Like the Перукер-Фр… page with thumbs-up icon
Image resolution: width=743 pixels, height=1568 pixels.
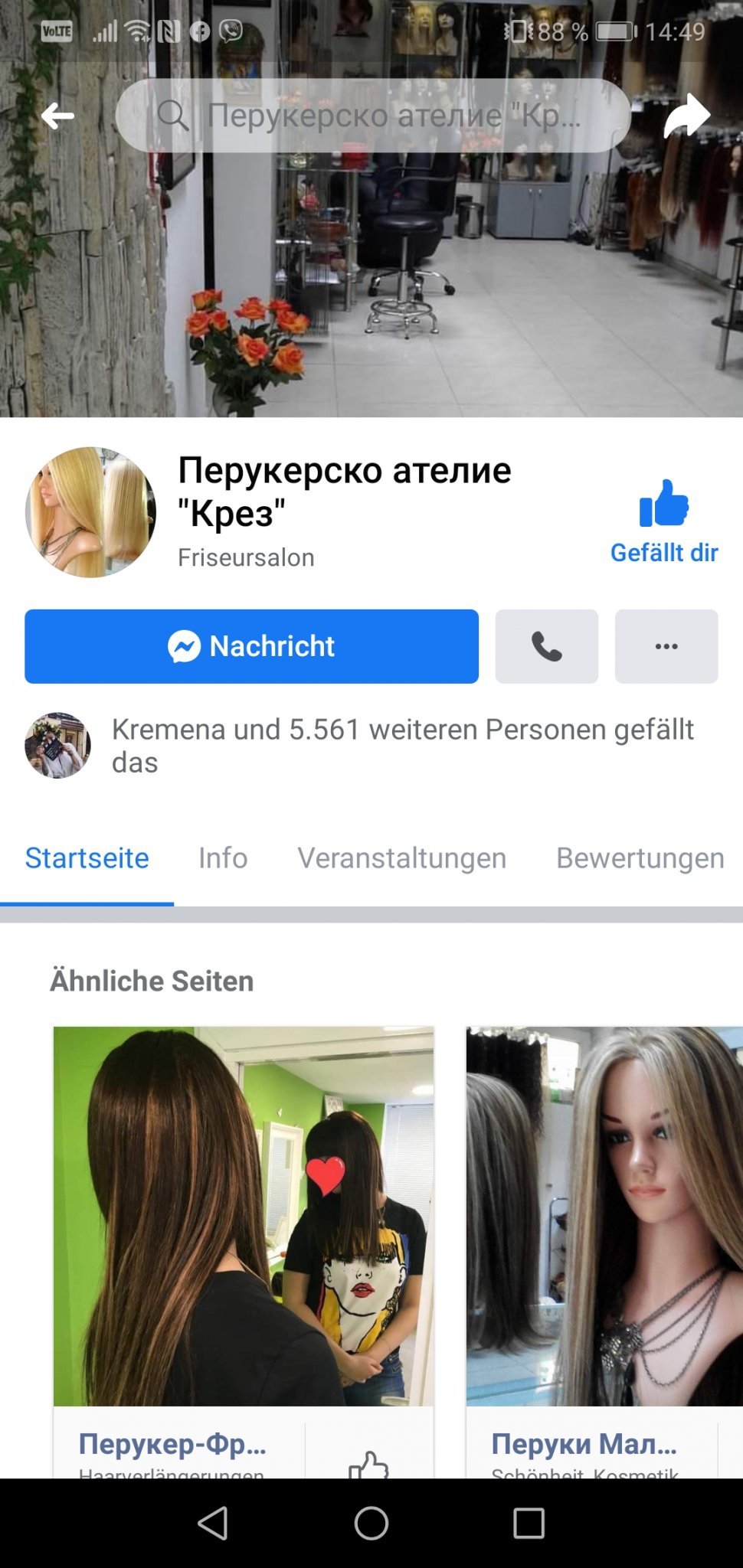[x=368, y=1462]
